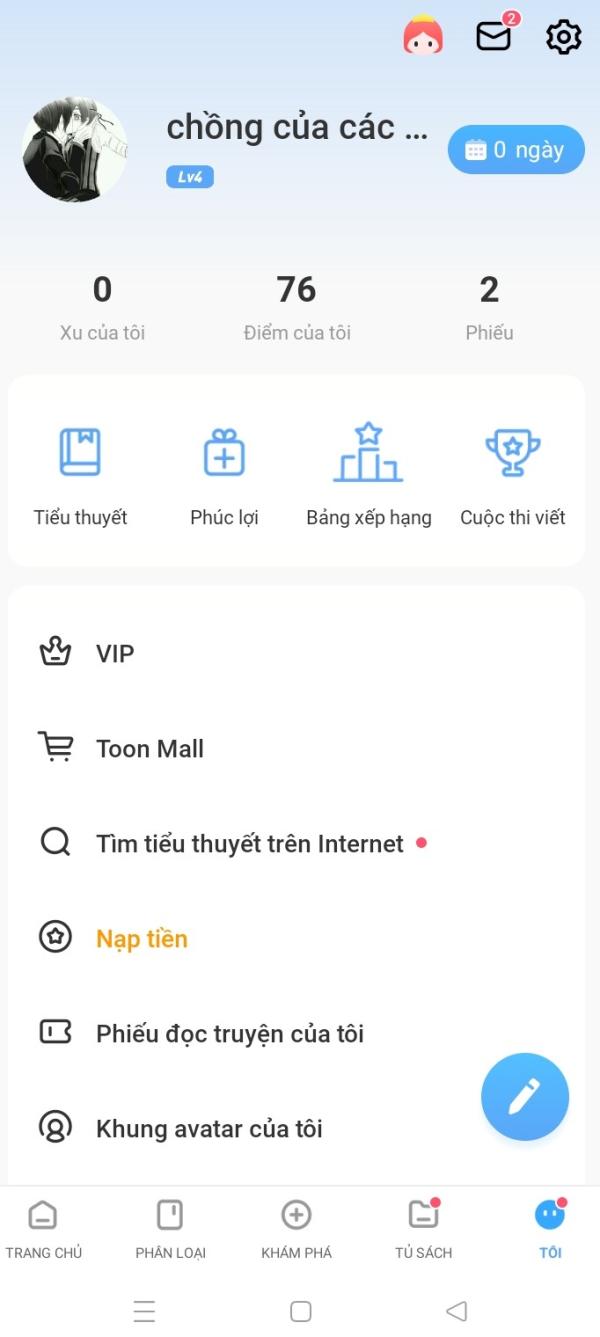The image size is (600, 1337).
Task: Switch to the Trang chủ tab
Action: [43, 1228]
